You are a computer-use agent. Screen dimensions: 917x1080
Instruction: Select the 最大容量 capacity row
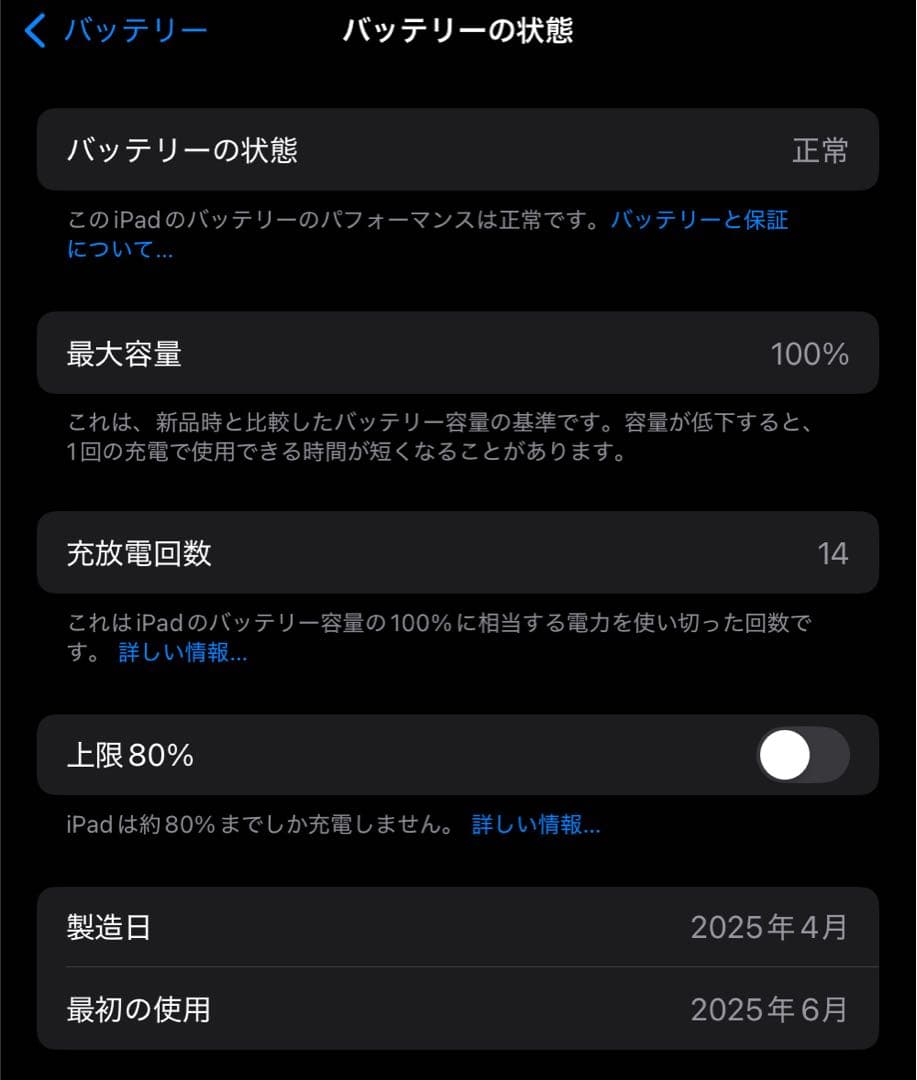pyautogui.click(x=458, y=353)
